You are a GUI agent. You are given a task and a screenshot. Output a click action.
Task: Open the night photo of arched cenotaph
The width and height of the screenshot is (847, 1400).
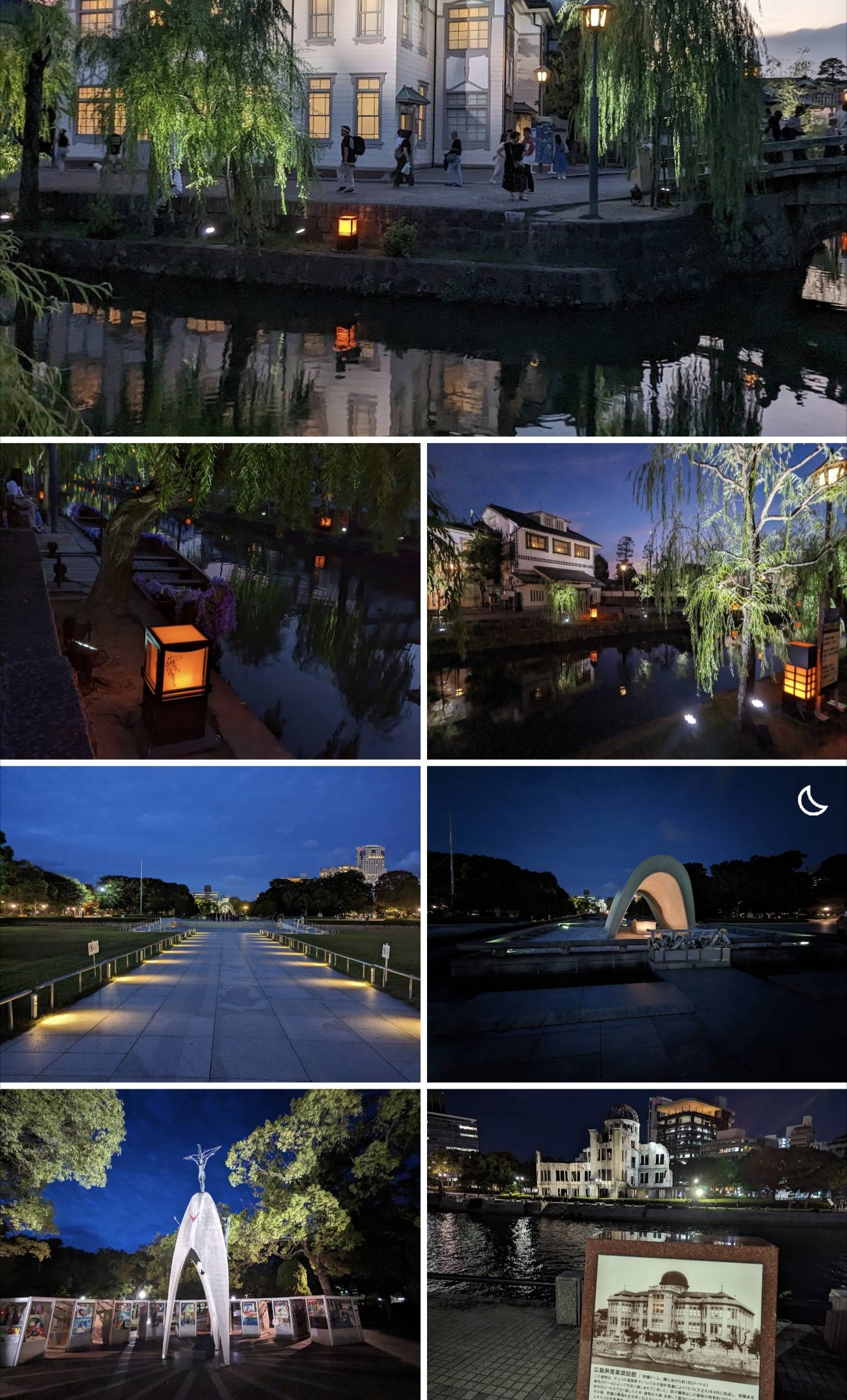(x=636, y=923)
